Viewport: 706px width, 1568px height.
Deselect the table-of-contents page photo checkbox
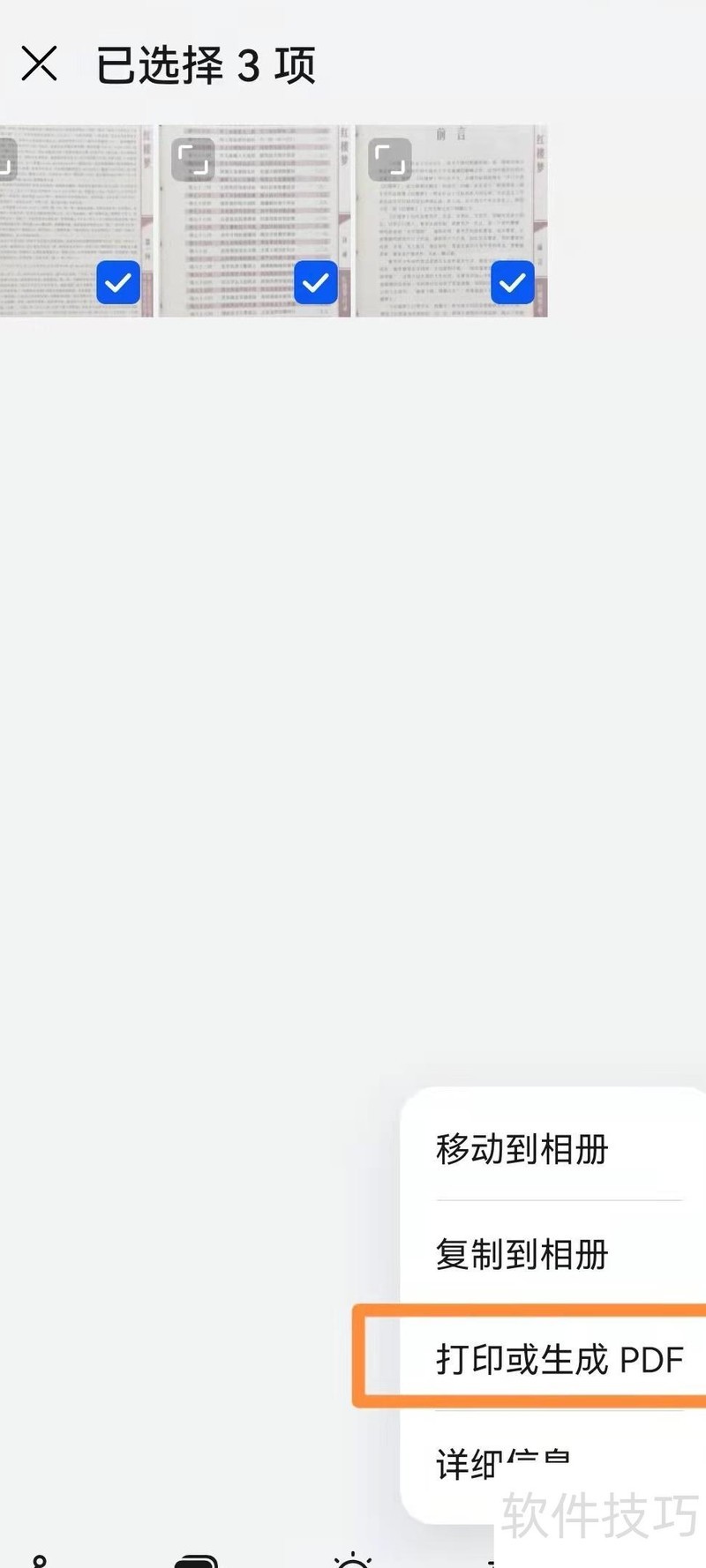coord(315,282)
